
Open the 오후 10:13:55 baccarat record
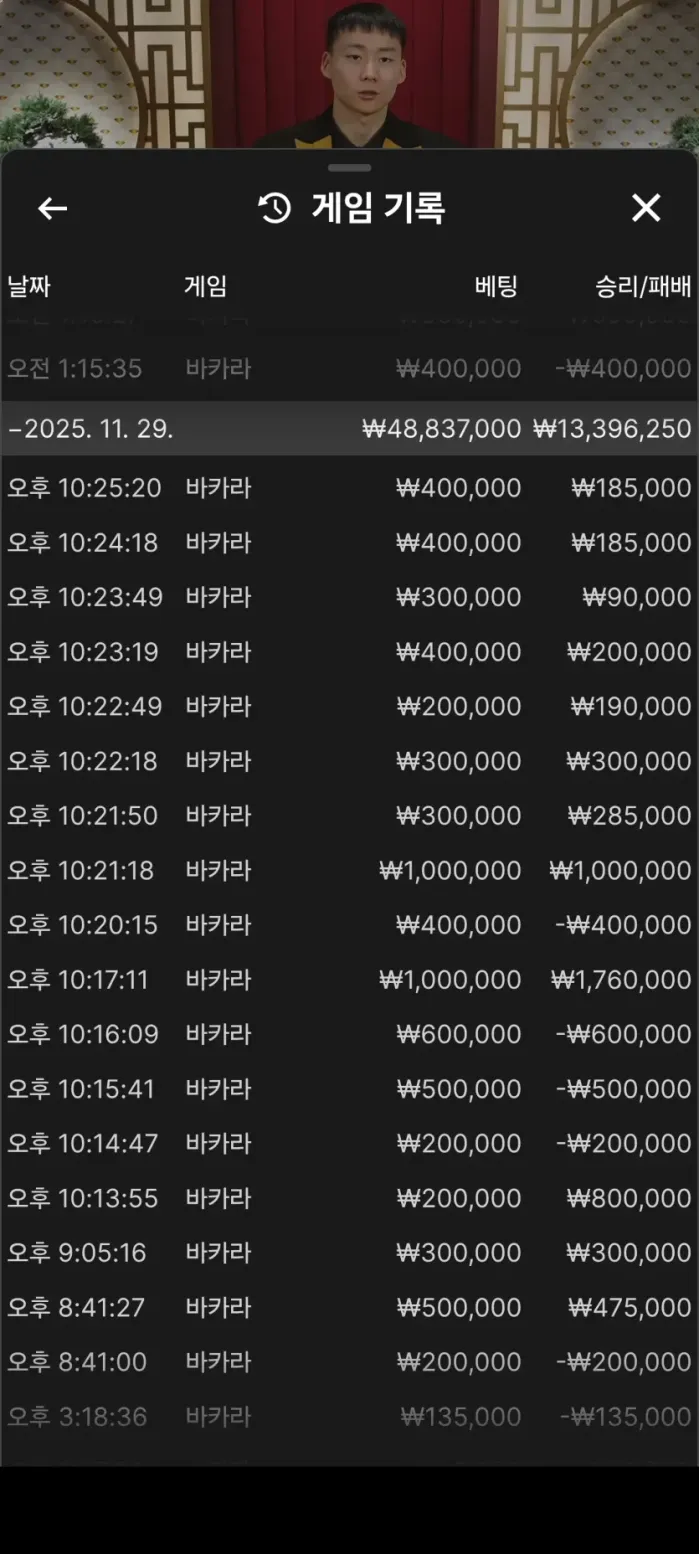349,1198
